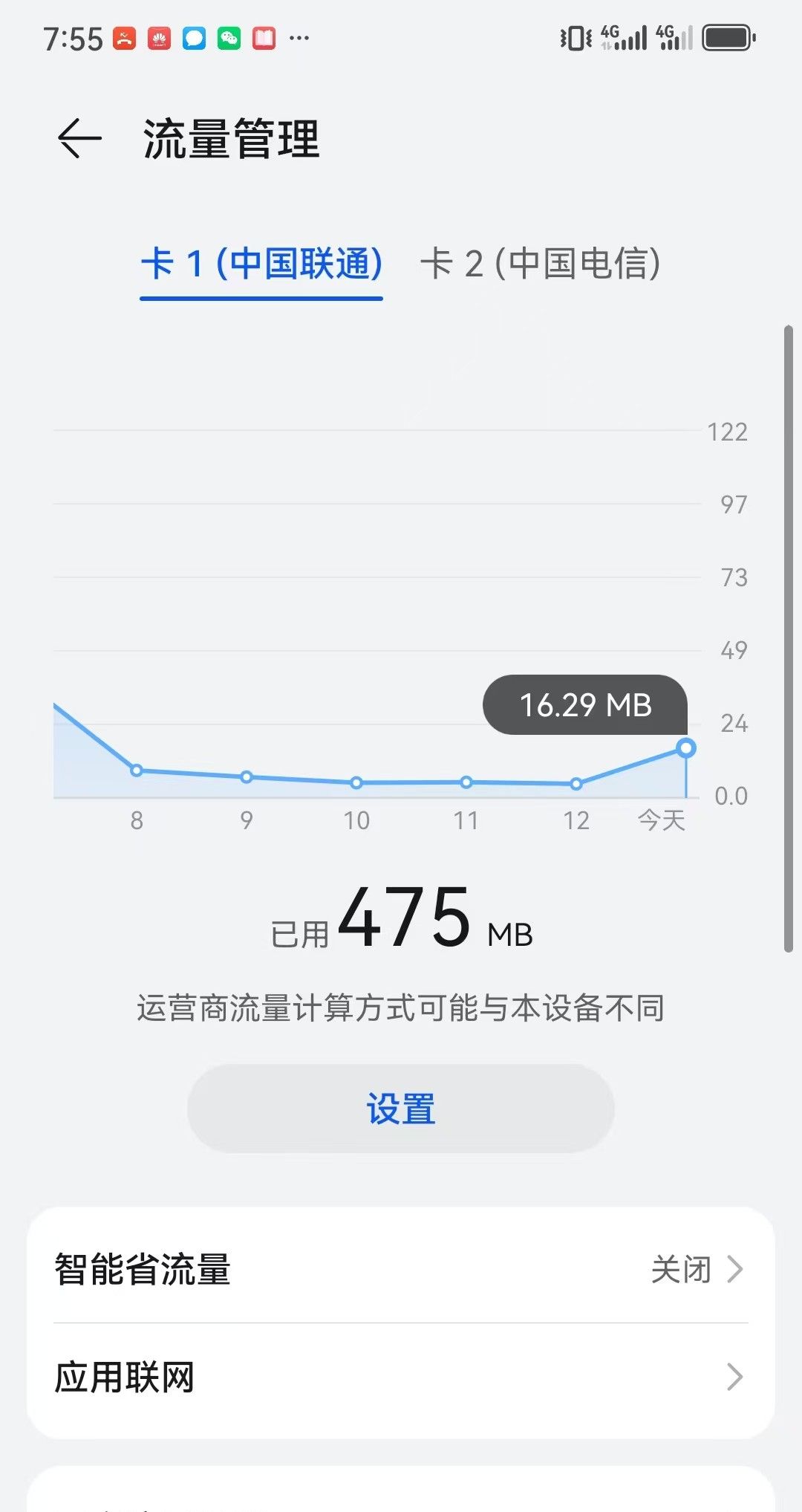Tap the chart data point above the 12 label
Screen dimensions: 802x1512
pyautogui.click(x=576, y=783)
